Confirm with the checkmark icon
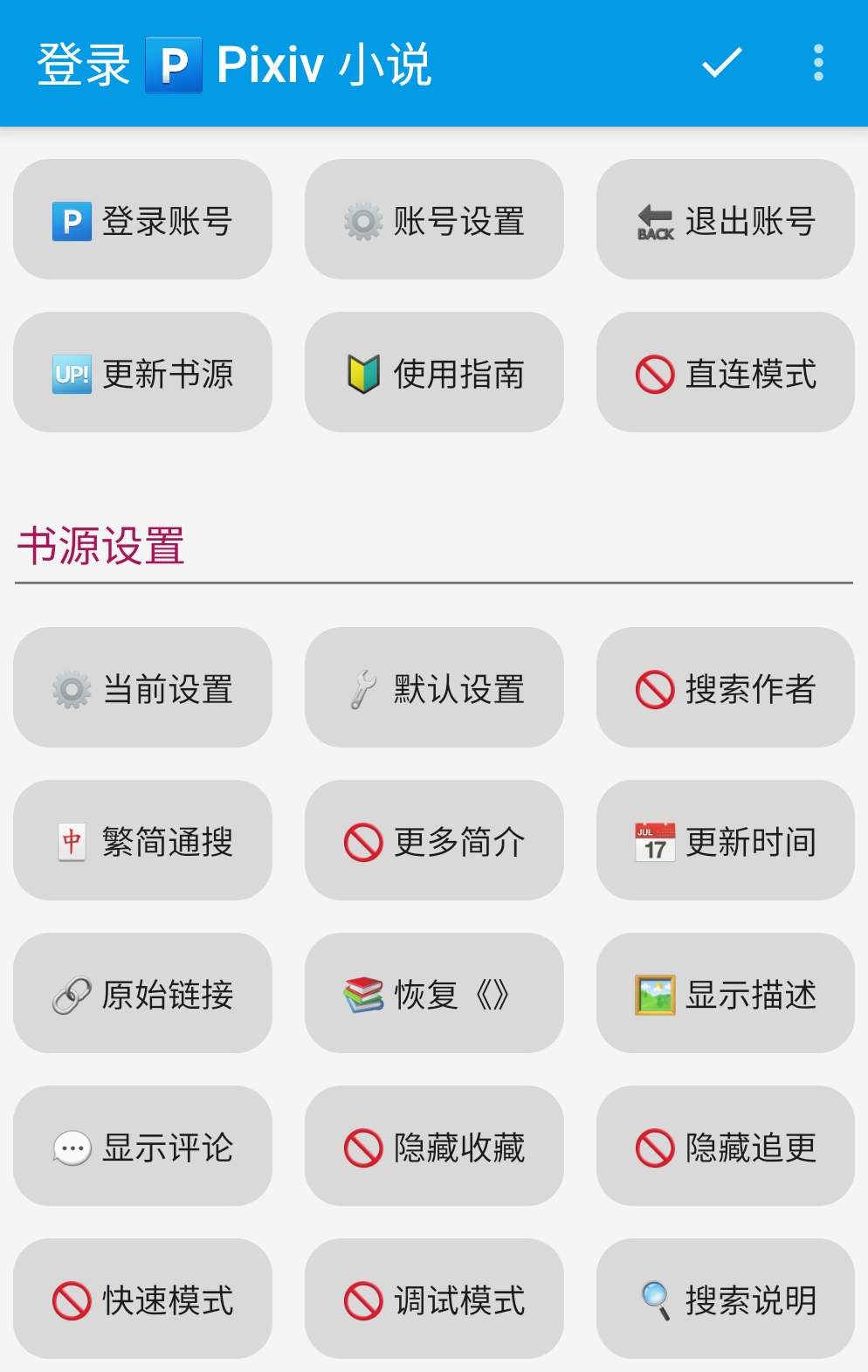The width and height of the screenshot is (868, 1372). (x=722, y=63)
